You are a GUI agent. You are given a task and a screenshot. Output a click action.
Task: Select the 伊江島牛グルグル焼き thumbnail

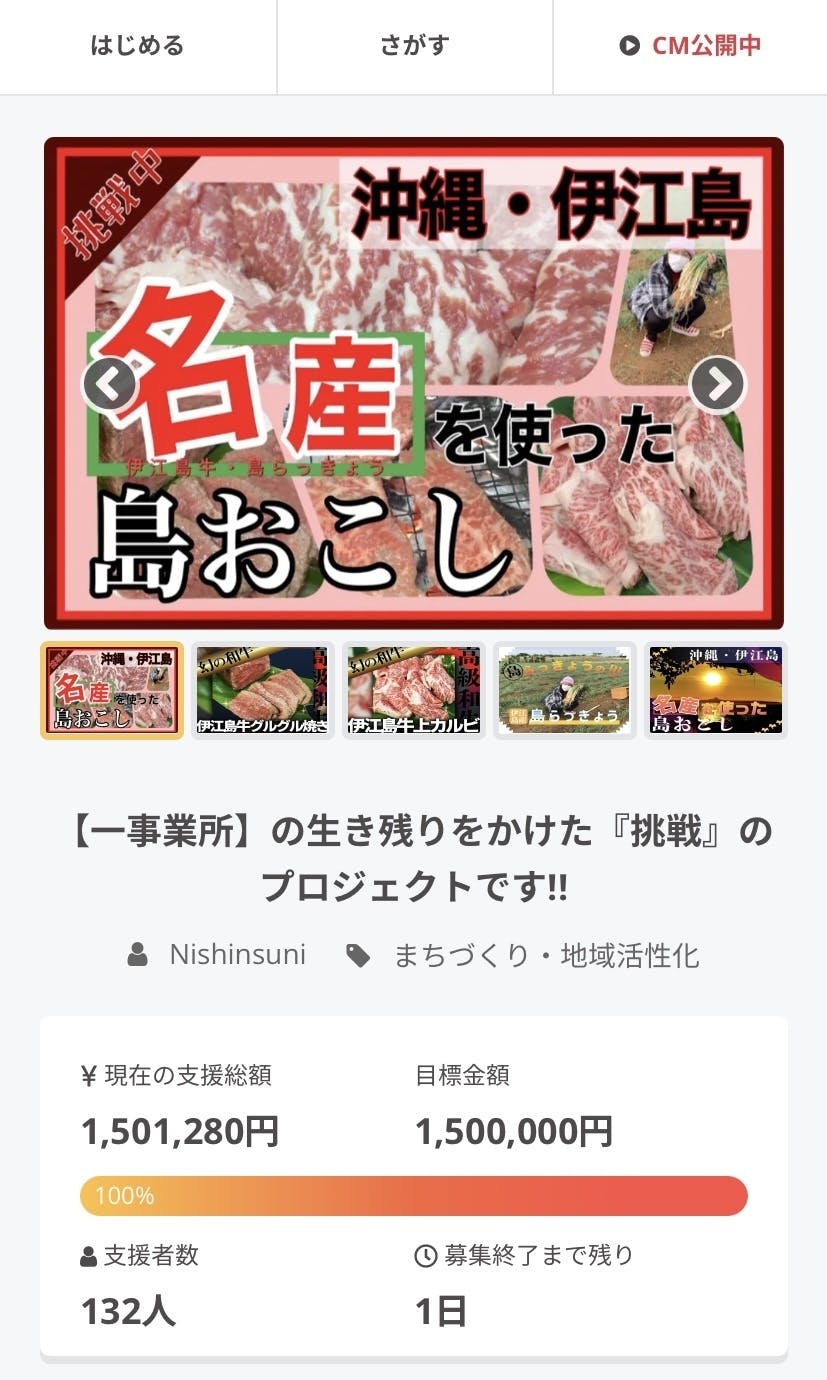point(262,690)
